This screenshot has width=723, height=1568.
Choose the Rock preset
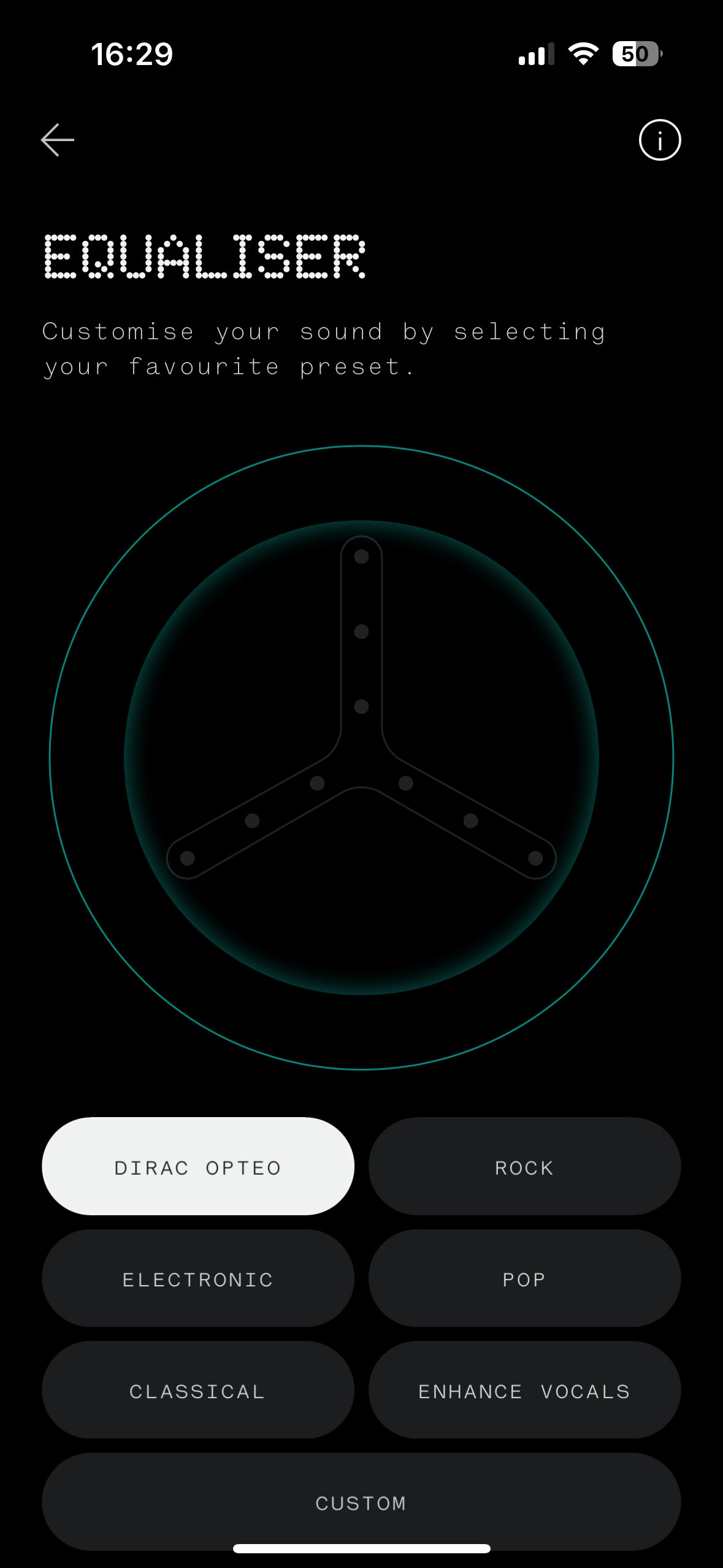[x=524, y=1166]
